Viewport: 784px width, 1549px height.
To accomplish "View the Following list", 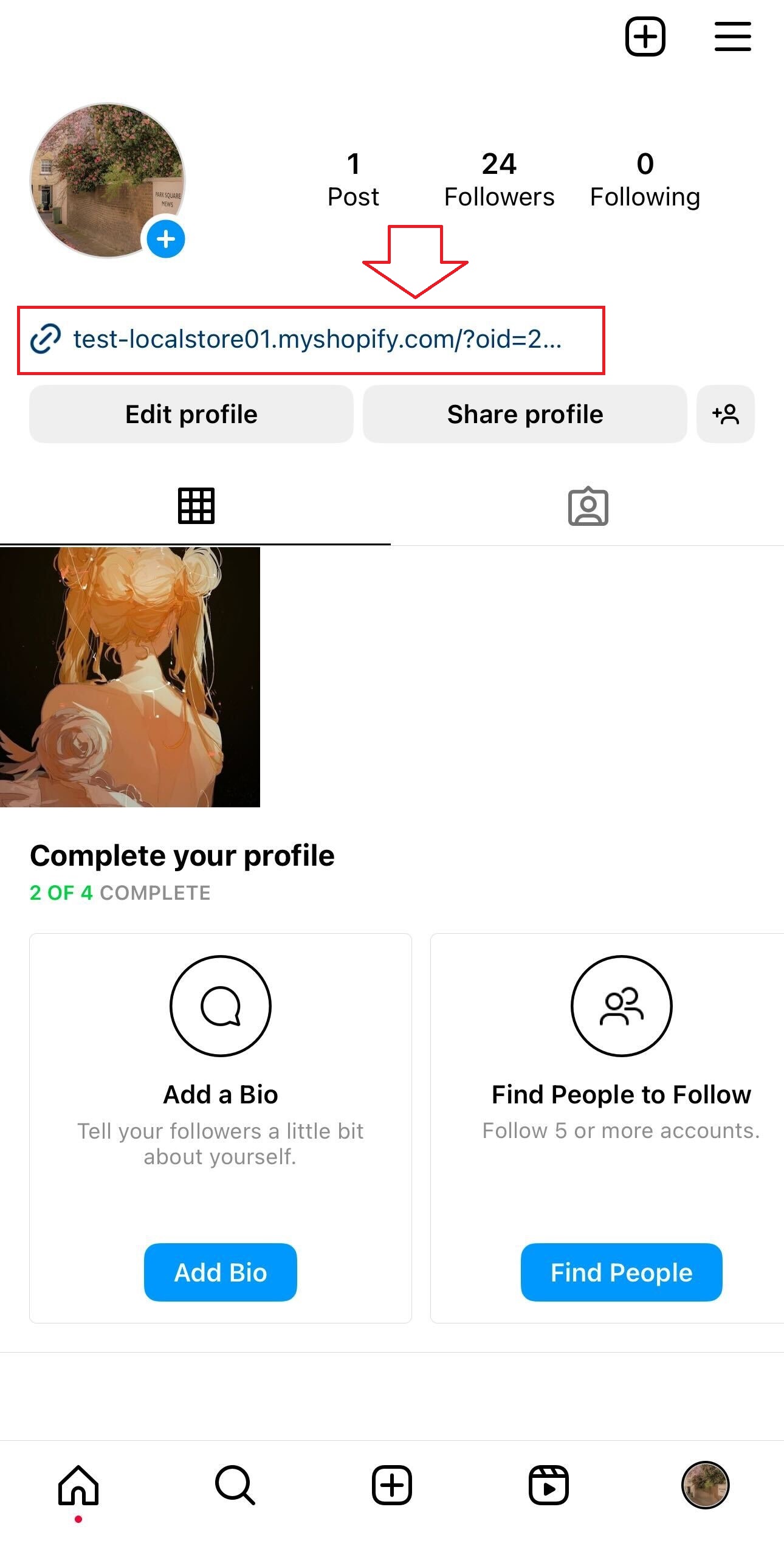I will 645,180.
